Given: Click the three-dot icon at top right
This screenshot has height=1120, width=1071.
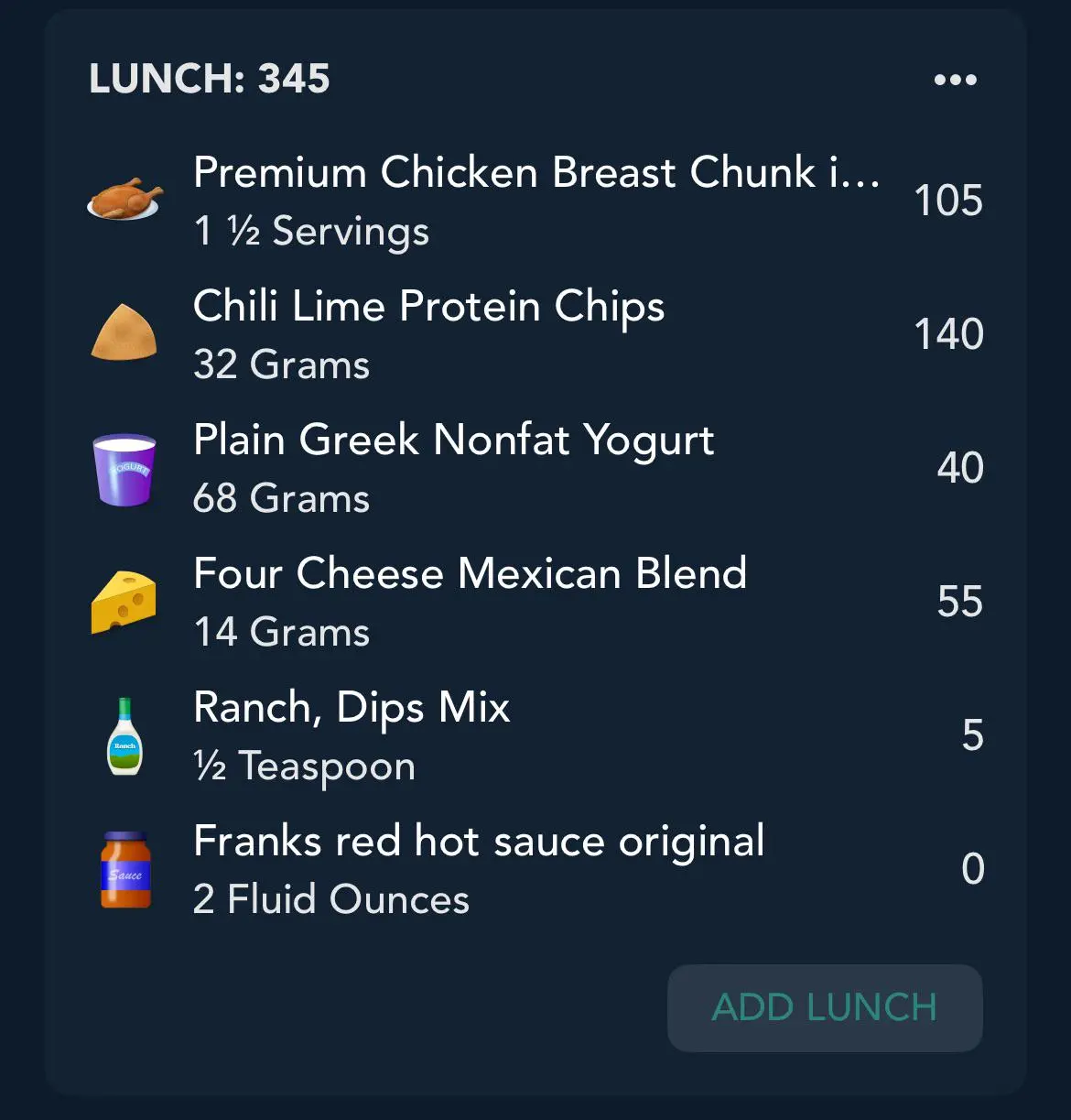Looking at the screenshot, I should 954,80.
